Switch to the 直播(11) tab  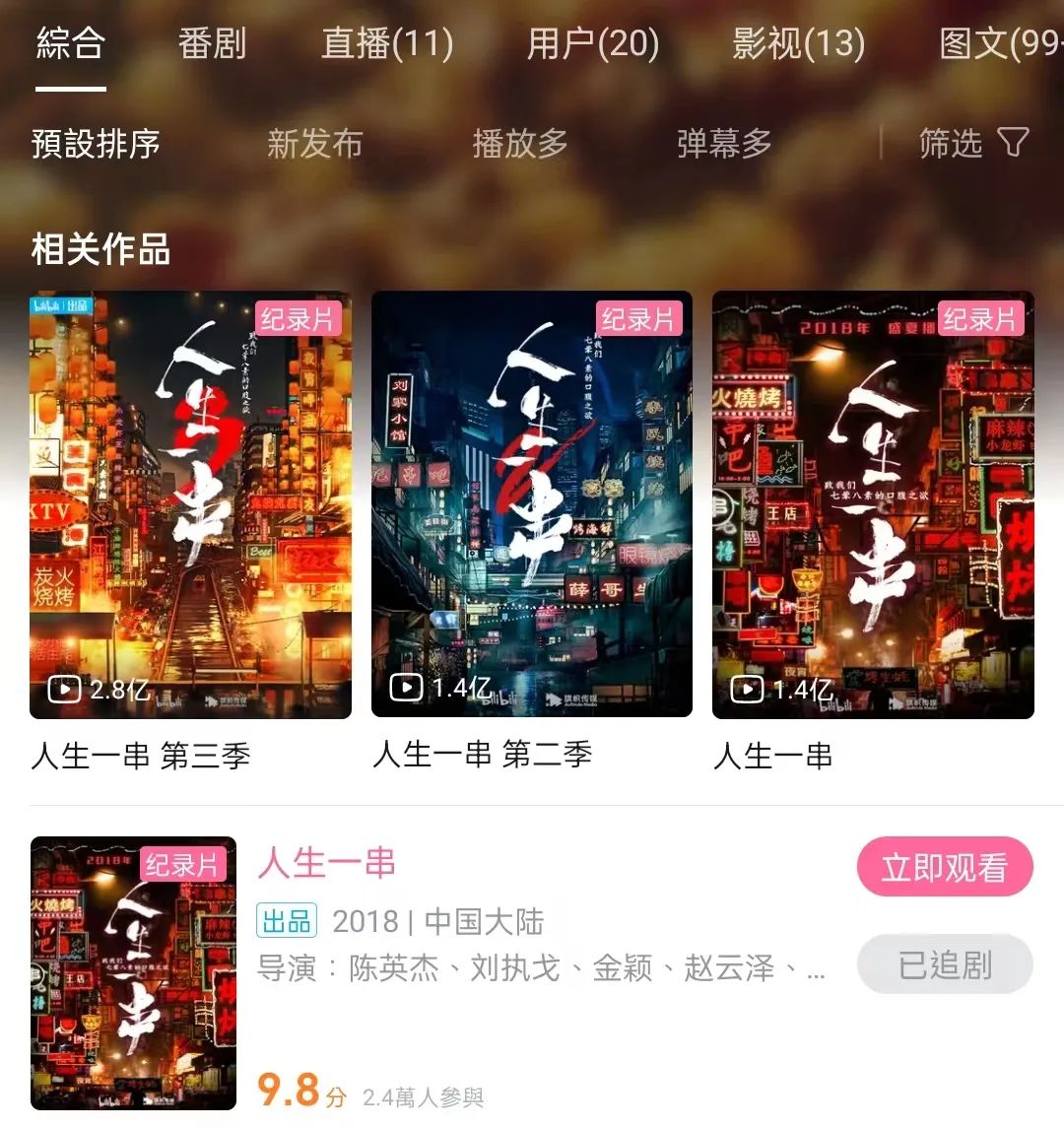387,44
